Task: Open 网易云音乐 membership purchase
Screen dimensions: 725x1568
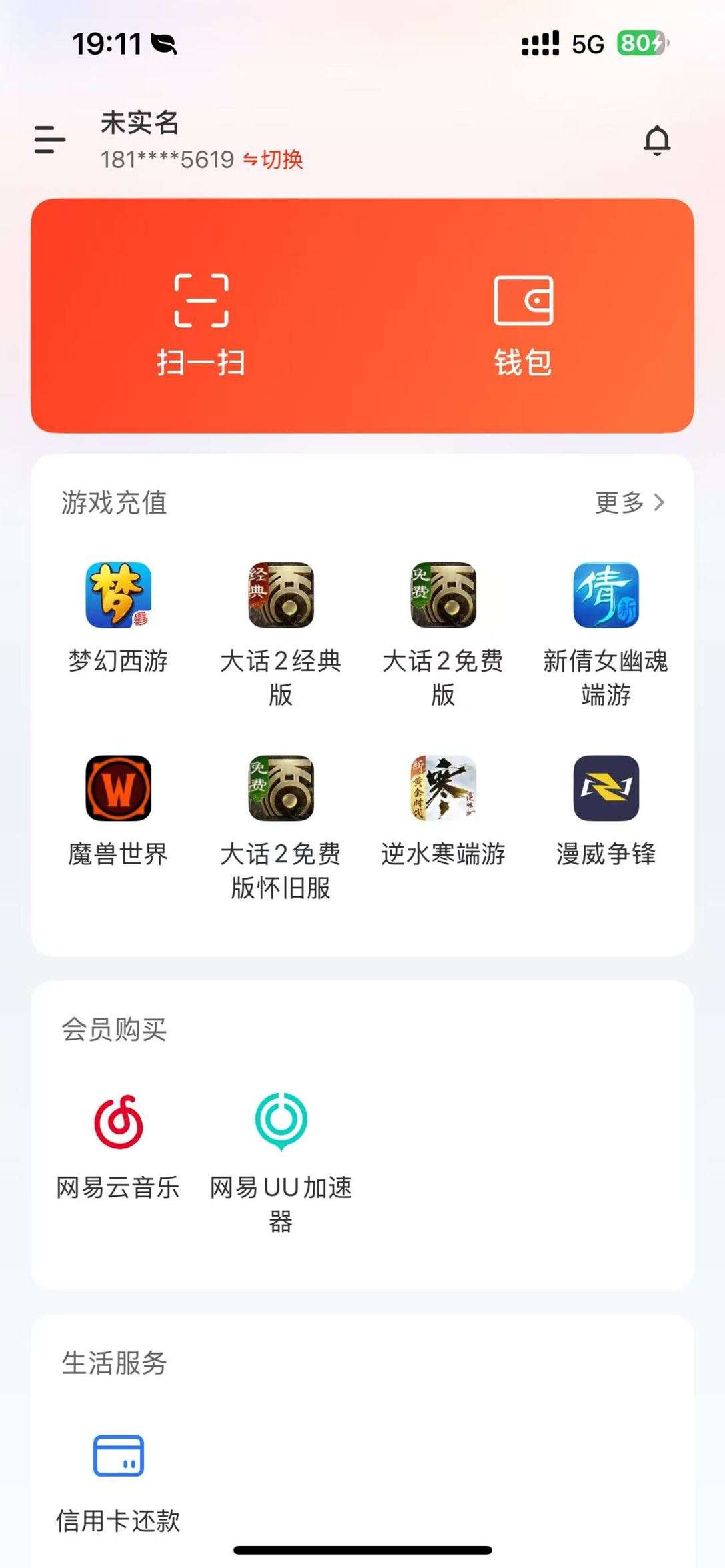Action: tap(119, 1133)
